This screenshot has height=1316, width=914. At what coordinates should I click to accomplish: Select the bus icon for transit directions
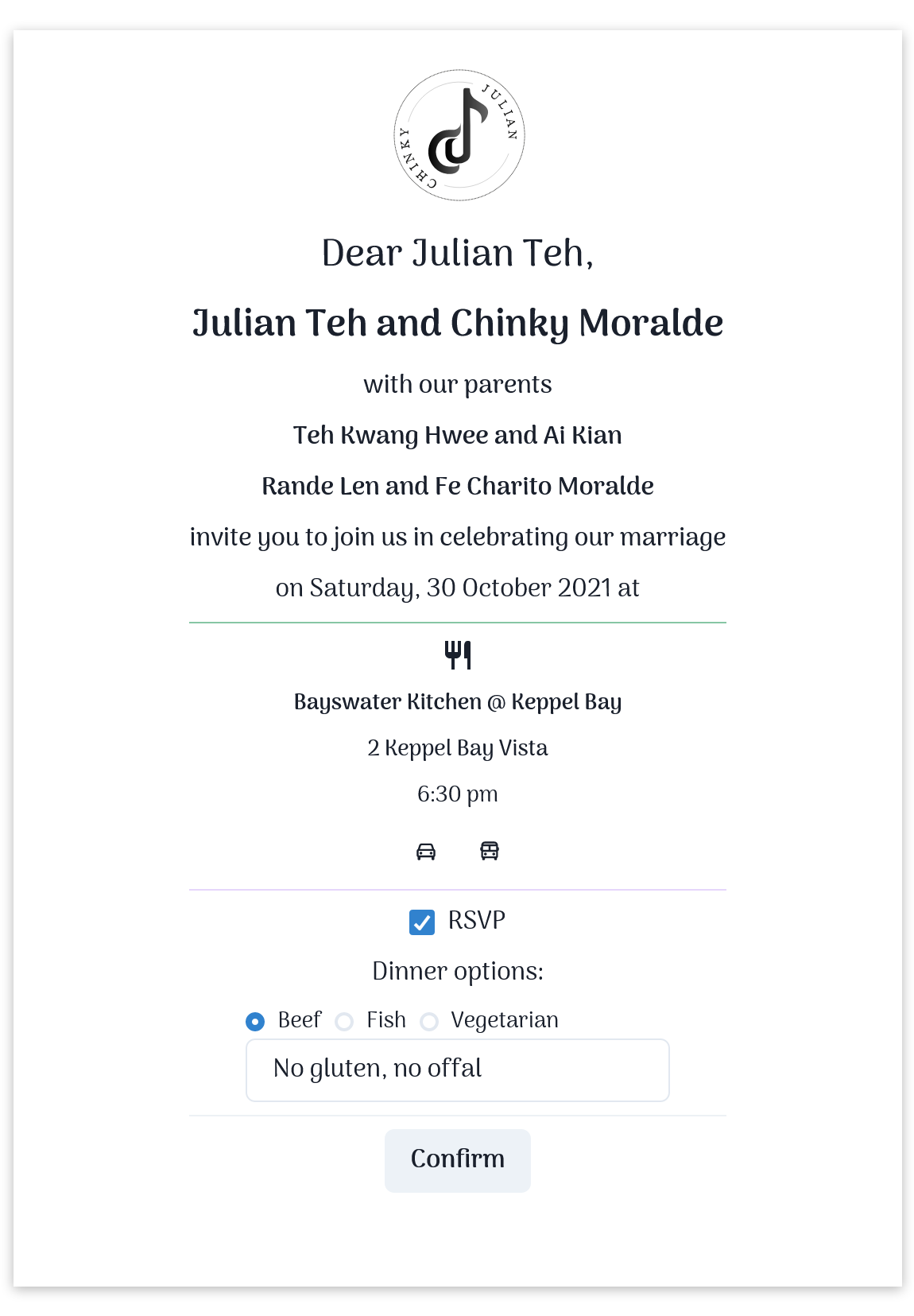click(490, 850)
